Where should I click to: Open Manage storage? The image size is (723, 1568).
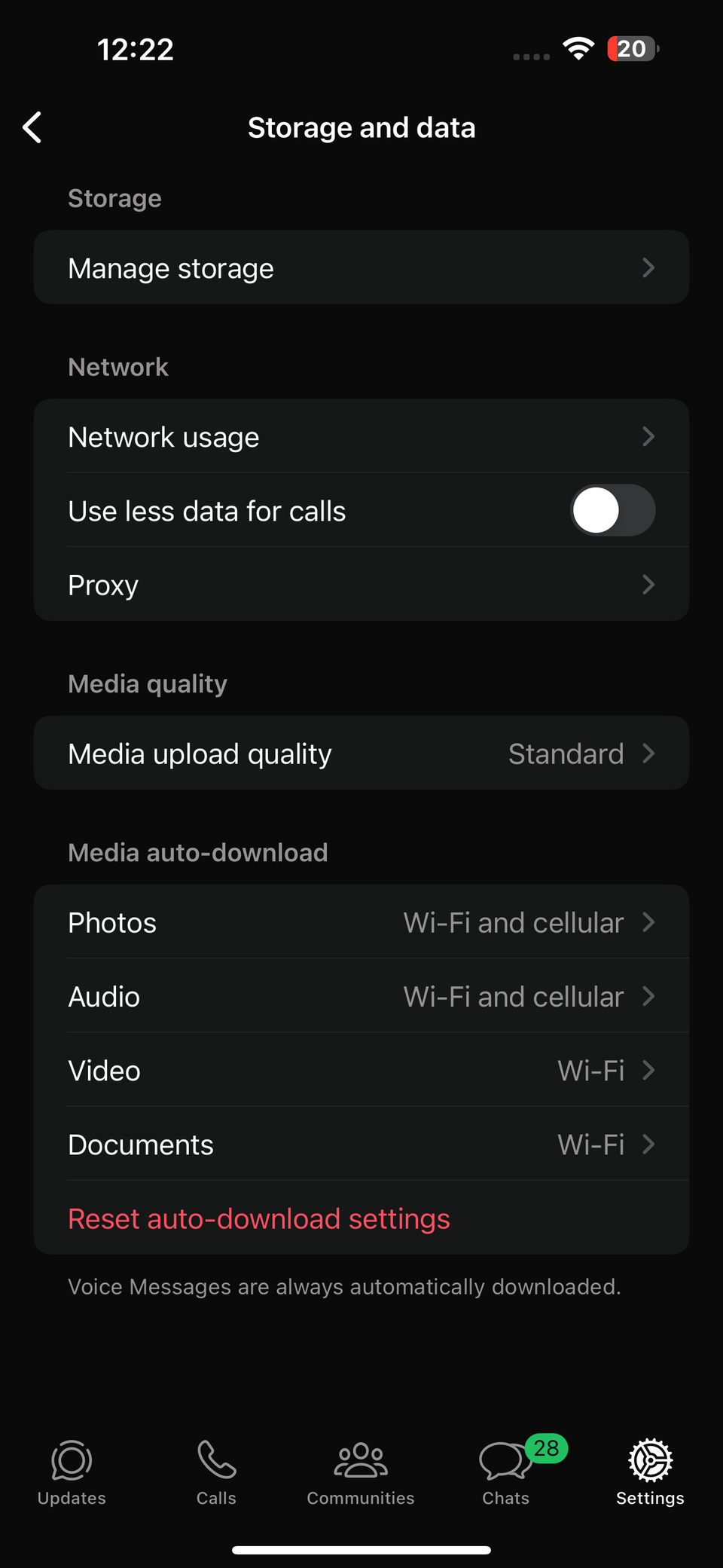click(361, 267)
